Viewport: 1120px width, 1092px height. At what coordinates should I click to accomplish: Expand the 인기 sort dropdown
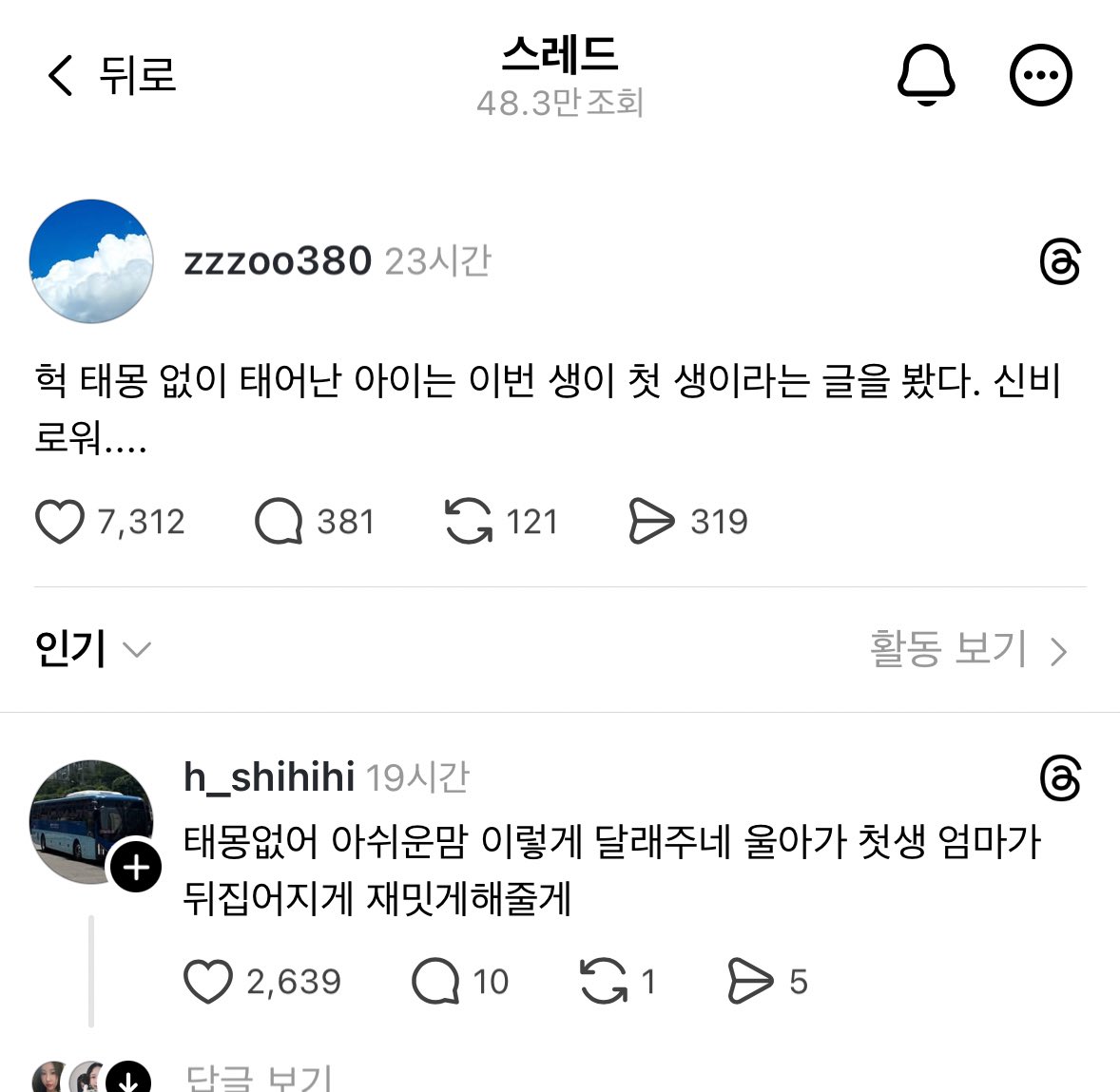pos(92,649)
